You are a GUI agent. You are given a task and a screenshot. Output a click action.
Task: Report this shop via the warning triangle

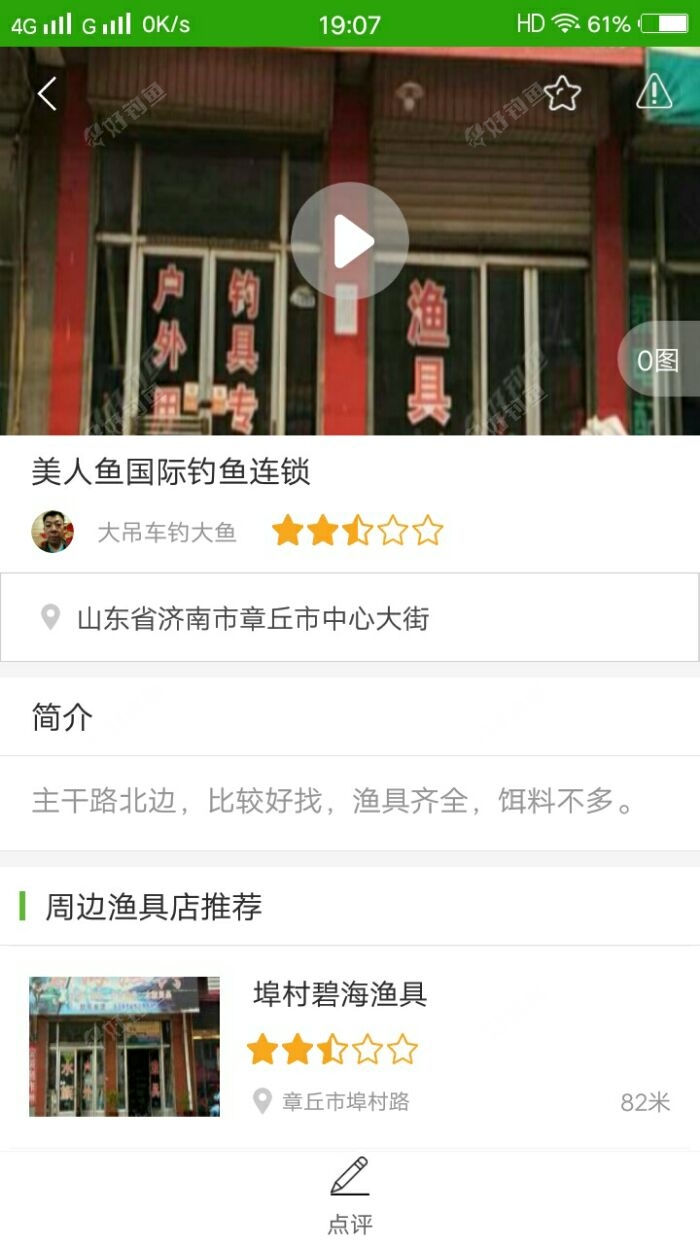pyautogui.click(x=654, y=93)
